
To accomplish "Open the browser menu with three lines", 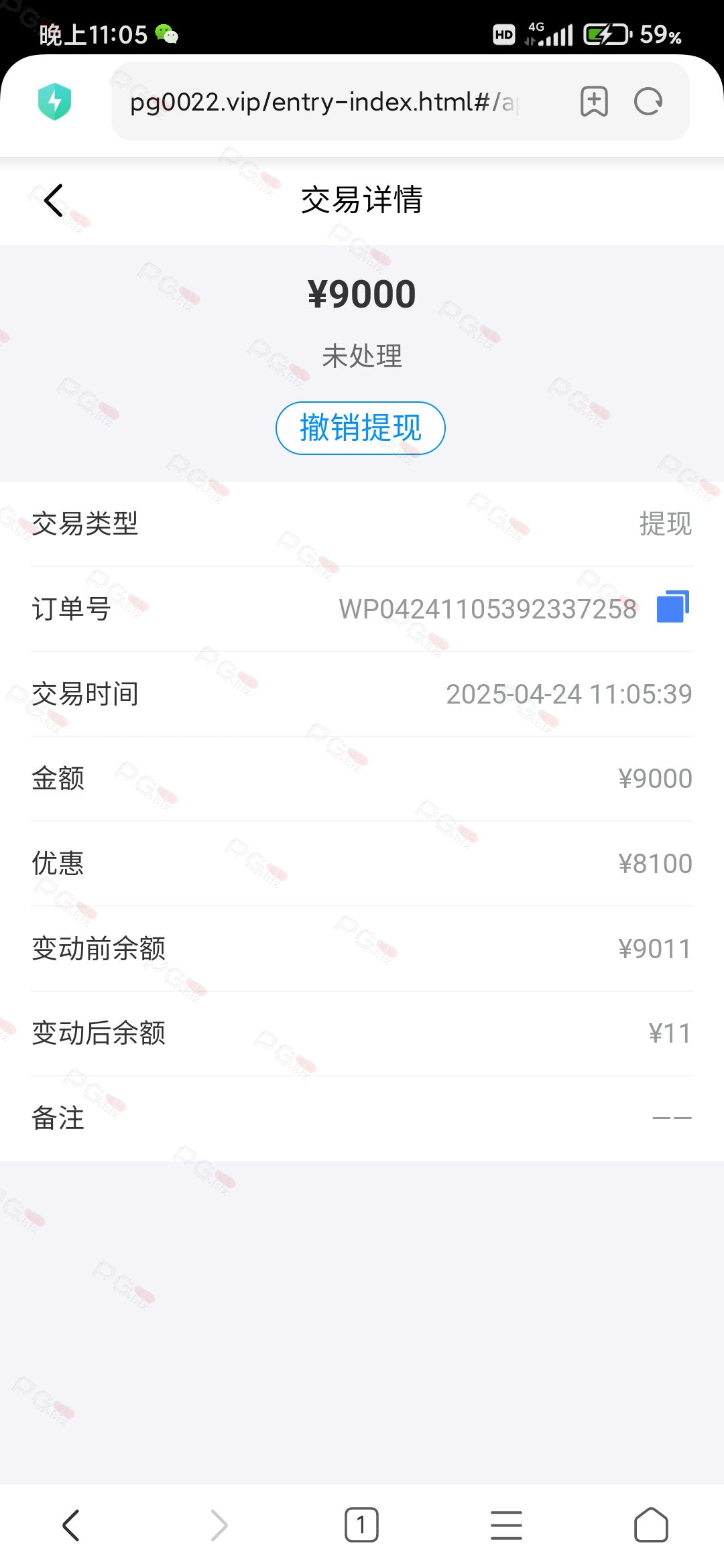I will pos(506,1525).
